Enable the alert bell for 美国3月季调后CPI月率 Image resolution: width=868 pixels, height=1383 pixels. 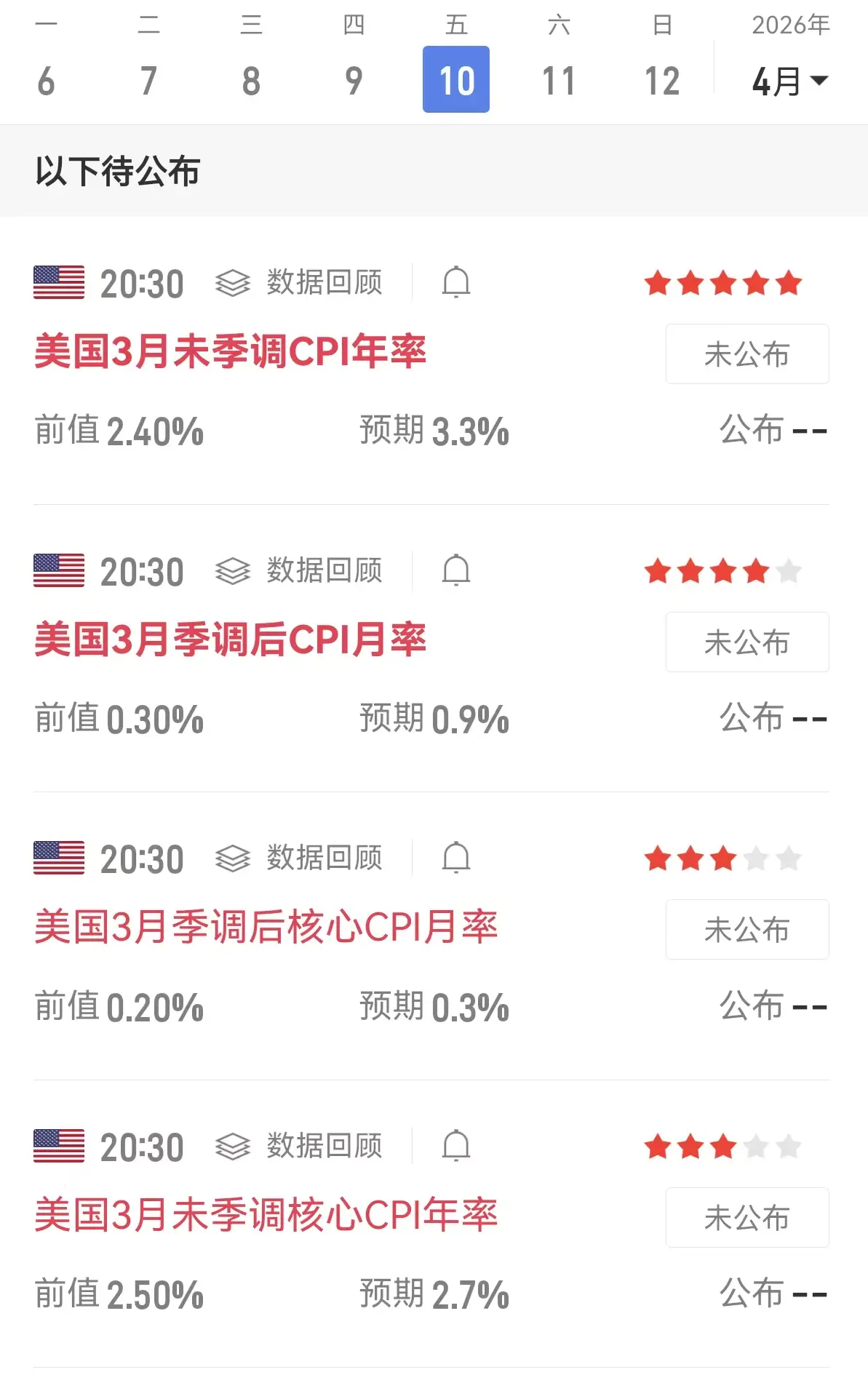point(456,570)
